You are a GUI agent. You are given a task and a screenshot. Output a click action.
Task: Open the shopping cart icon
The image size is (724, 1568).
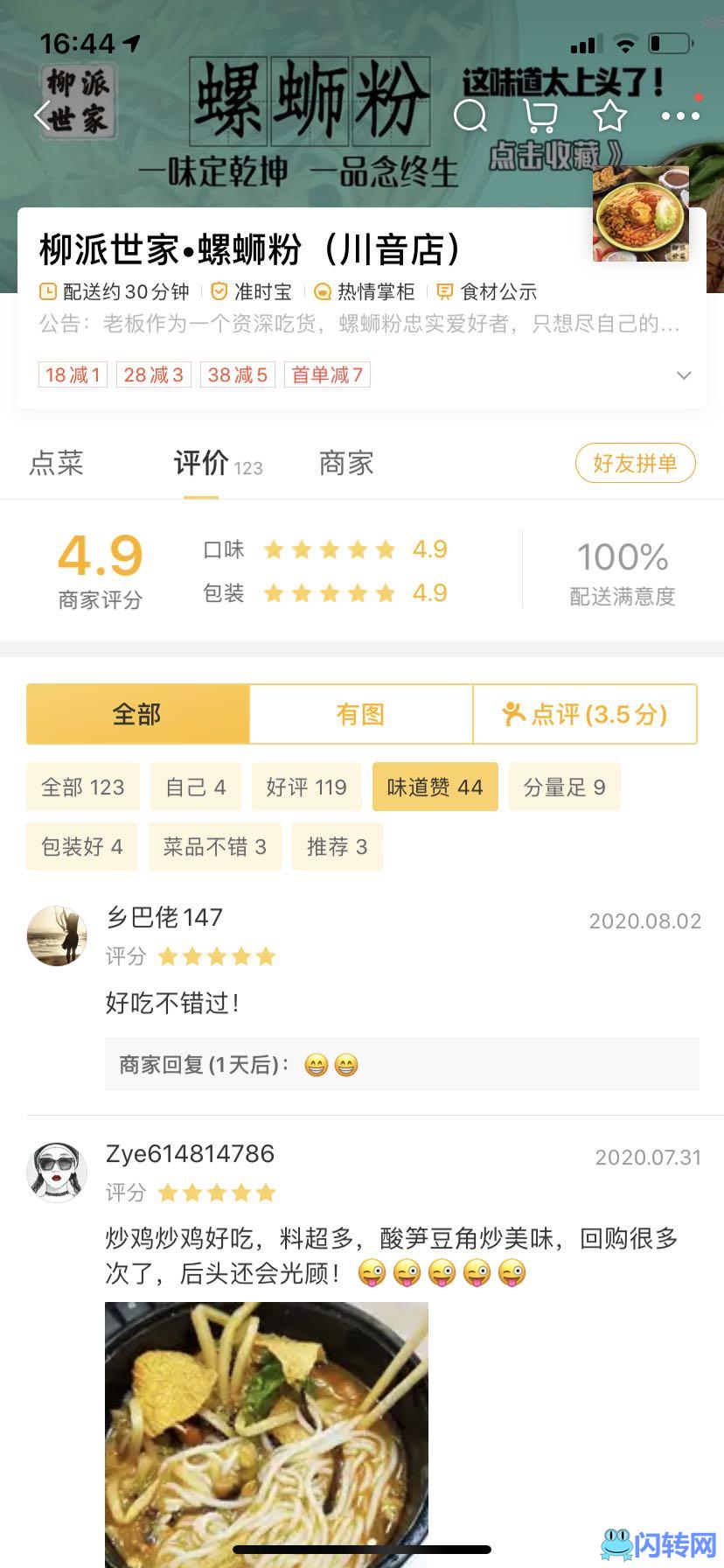(x=540, y=115)
